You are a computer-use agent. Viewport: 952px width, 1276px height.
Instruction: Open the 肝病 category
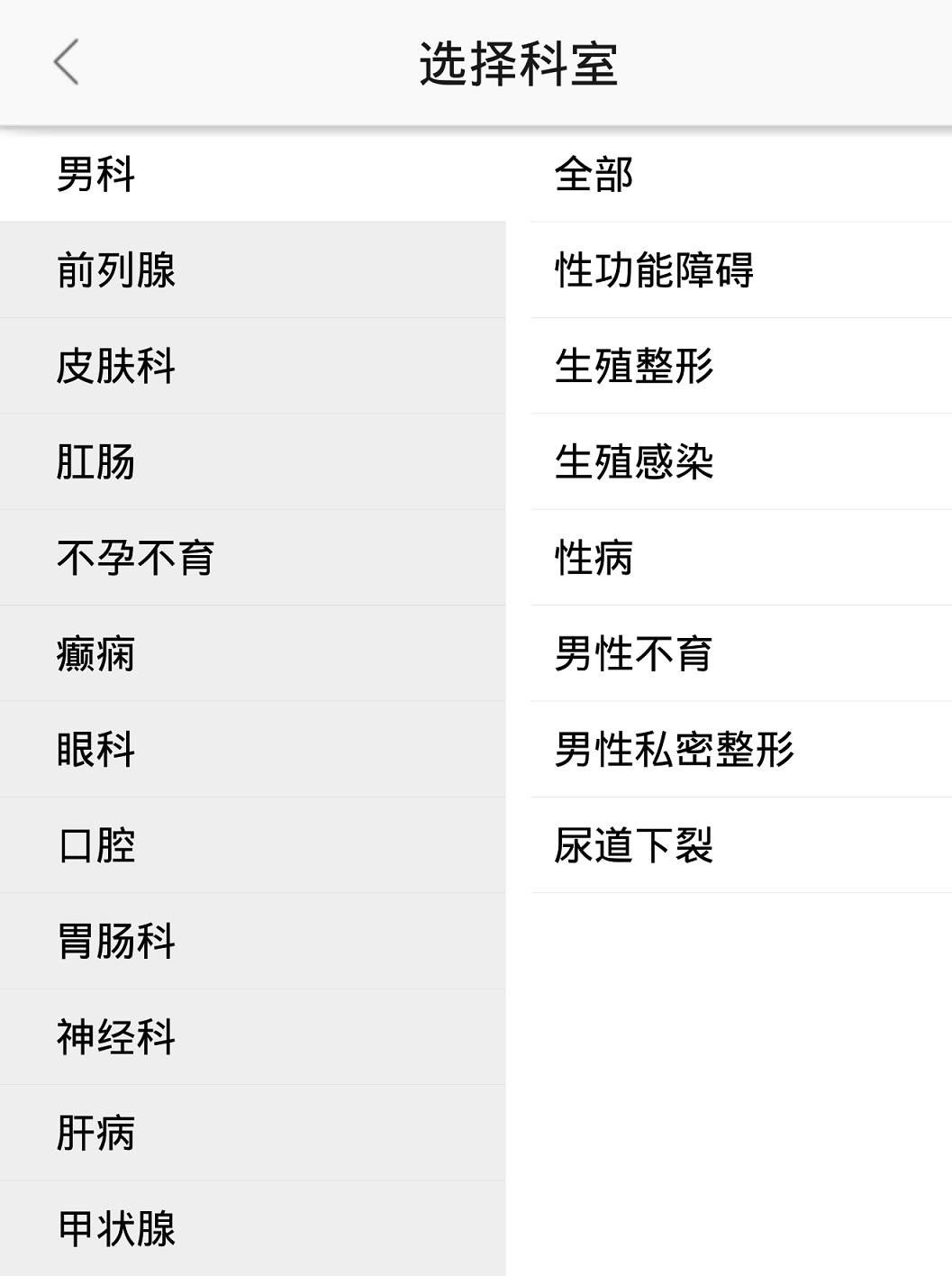pos(96,1133)
